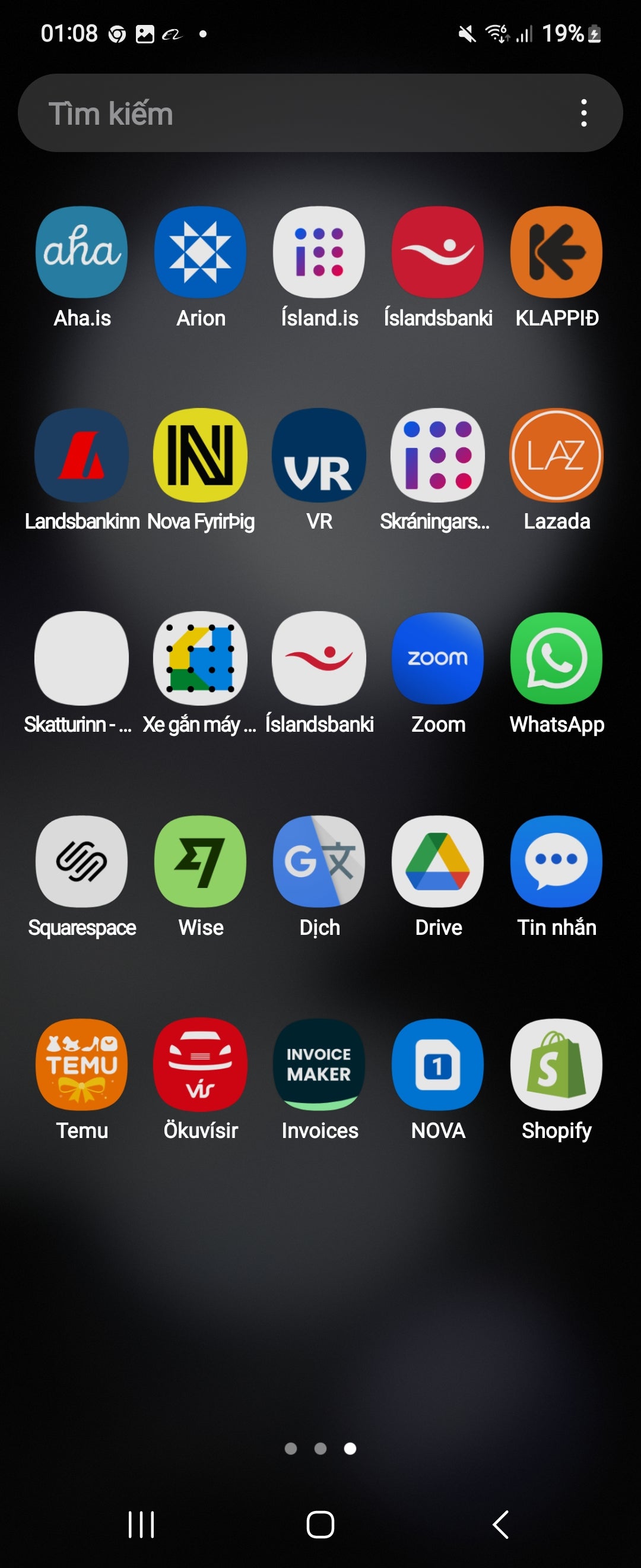Go to the home screen
Screen dimensions: 641x1568
coord(320,1525)
